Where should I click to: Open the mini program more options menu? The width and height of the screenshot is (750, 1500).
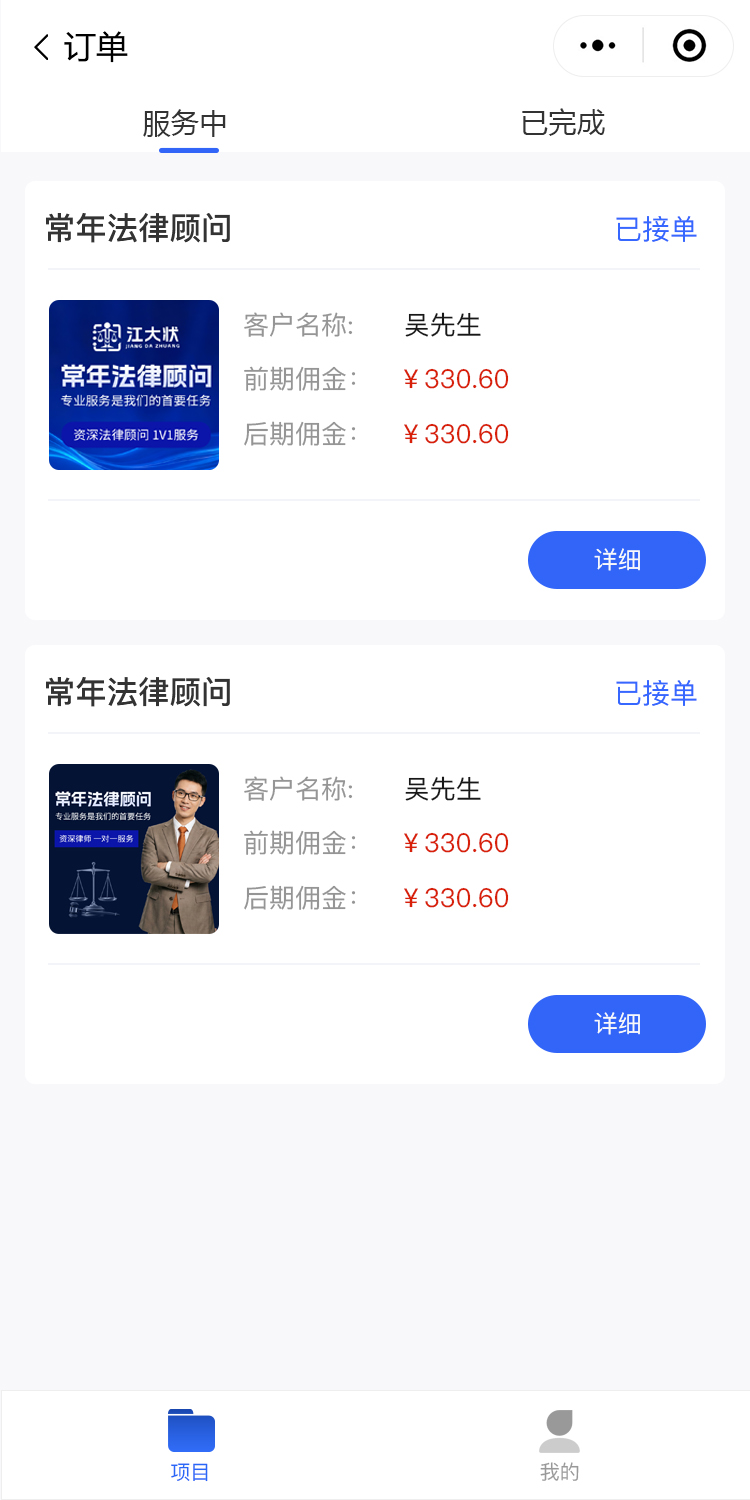[x=598, y=46]
